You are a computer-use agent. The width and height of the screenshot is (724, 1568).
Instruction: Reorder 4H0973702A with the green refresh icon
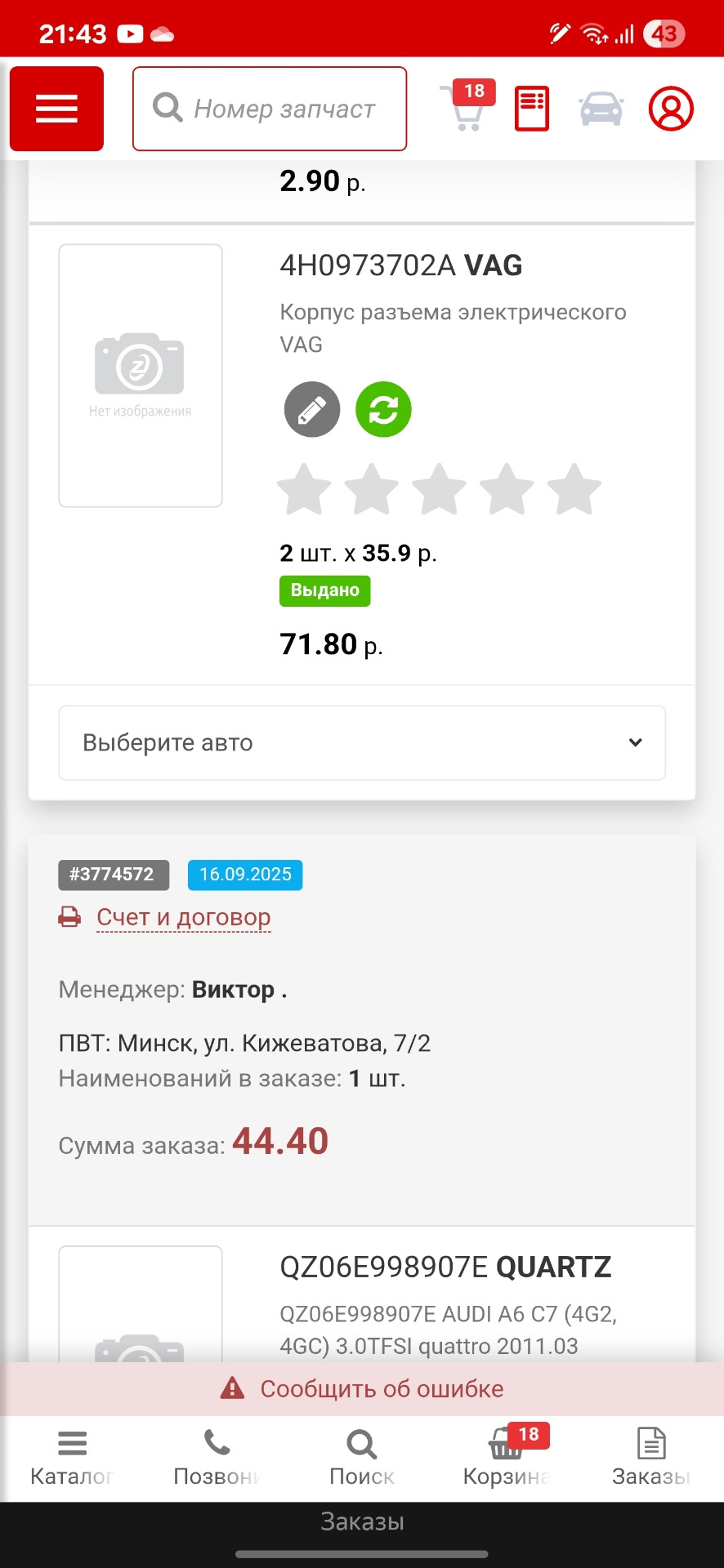click(383, 409)
